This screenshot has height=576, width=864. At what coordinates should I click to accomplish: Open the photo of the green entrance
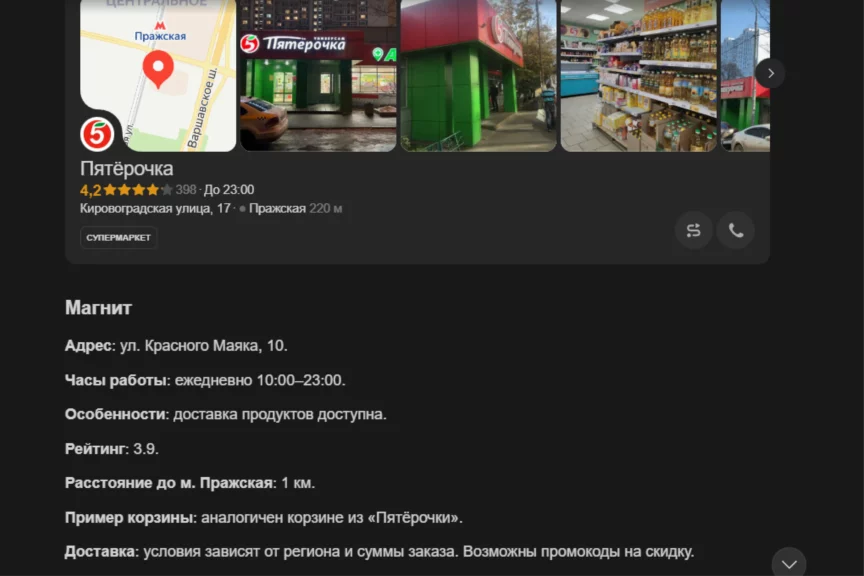(478, 75)
